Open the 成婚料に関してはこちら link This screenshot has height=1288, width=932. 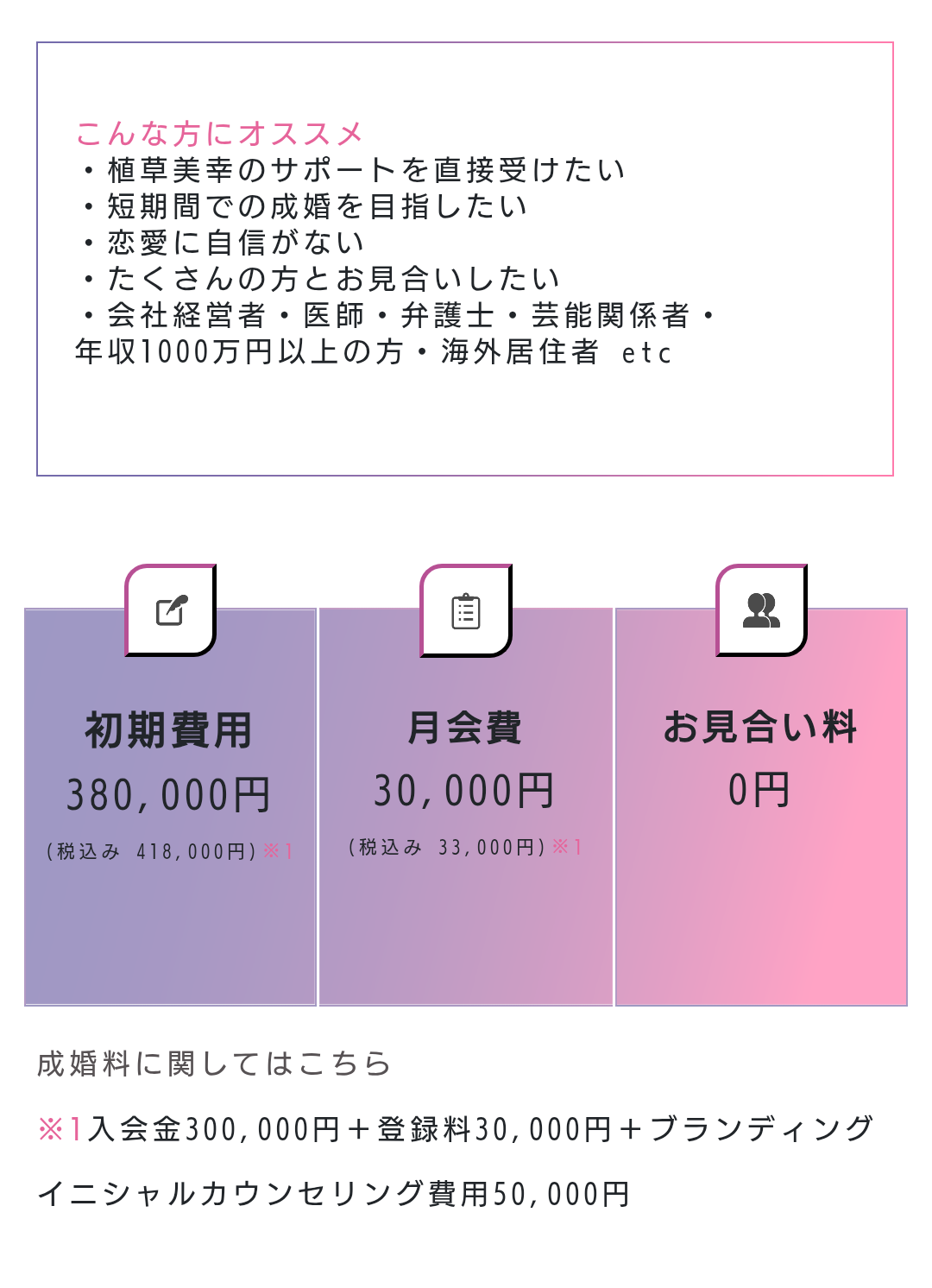tap(214, 1064)
